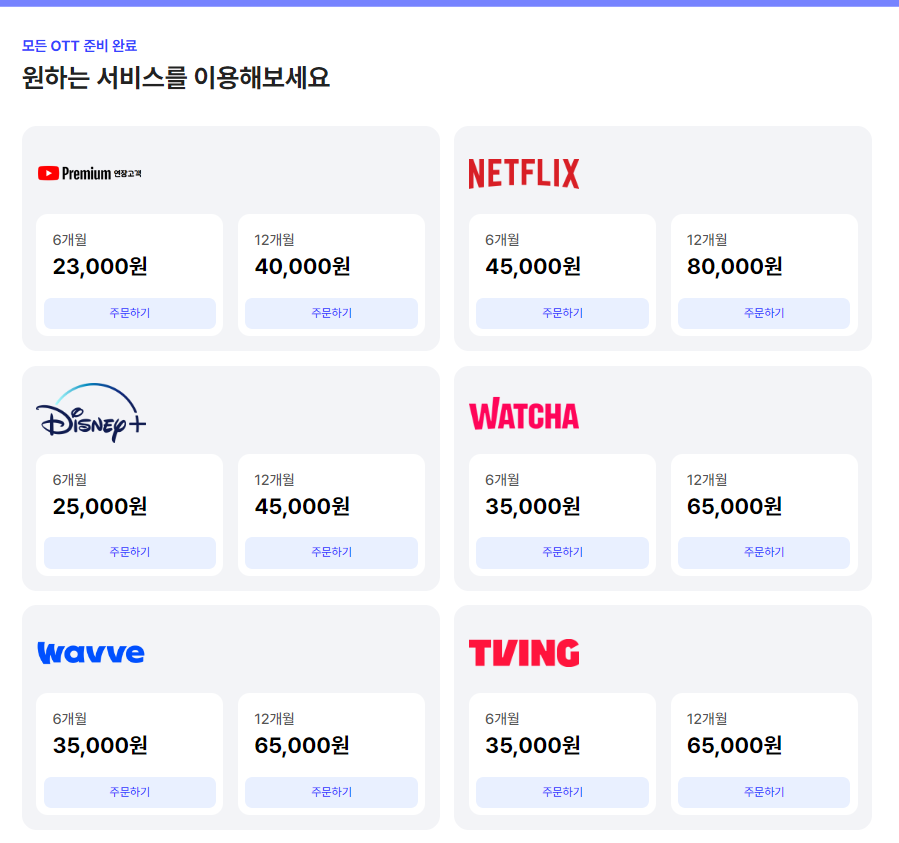
Task: Order YouTube Premium 6개월 plan
Action: 130,313
